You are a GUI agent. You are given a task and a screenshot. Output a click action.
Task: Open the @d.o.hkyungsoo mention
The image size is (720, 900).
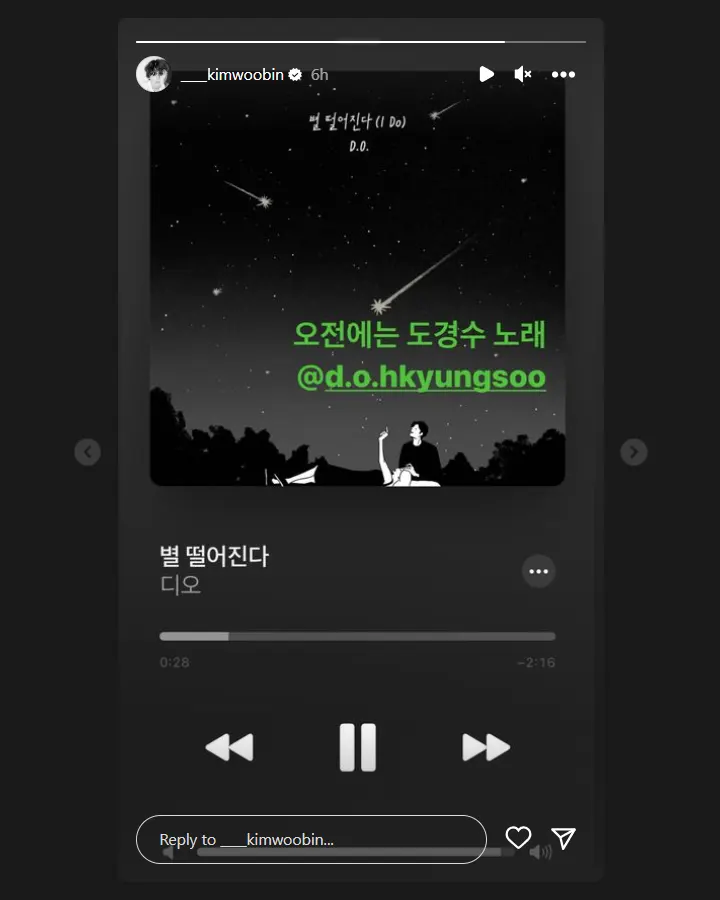coord(422,377)
